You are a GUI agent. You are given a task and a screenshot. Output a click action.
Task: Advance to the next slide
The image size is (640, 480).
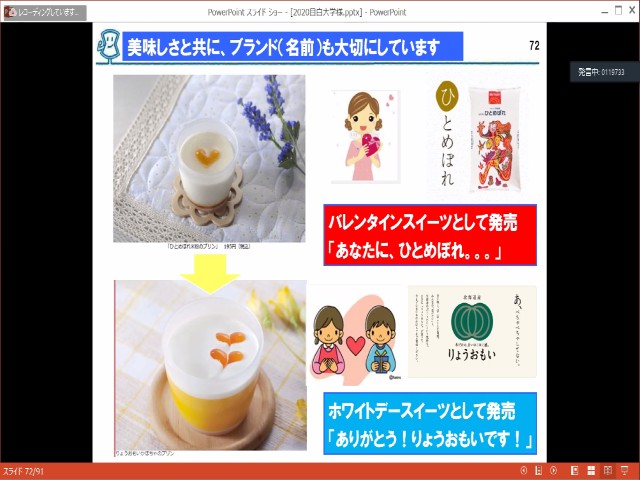click(x=553, y=470)
